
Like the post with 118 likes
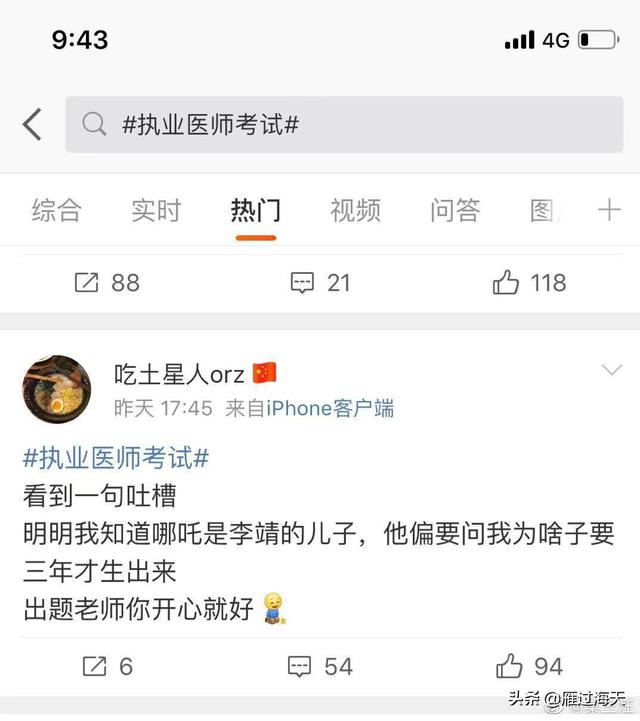pos(530,283)
